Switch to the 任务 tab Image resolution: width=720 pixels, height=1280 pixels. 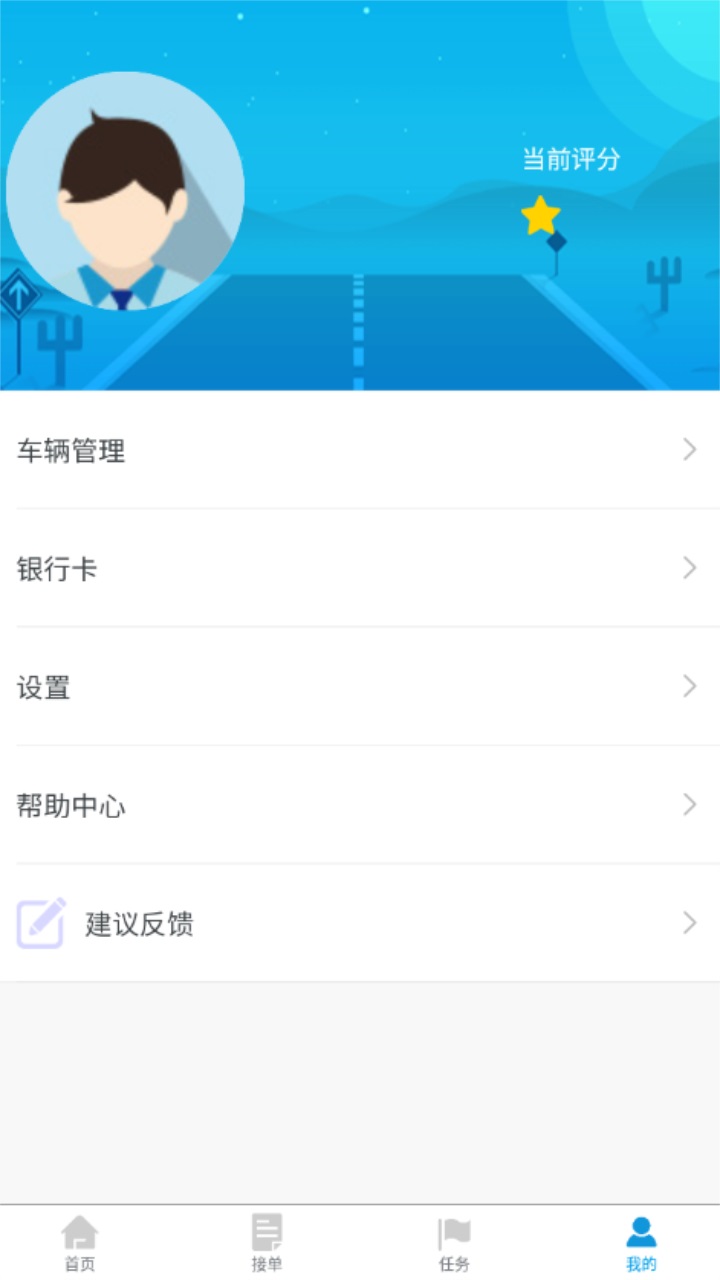(x=452, y=1240)
